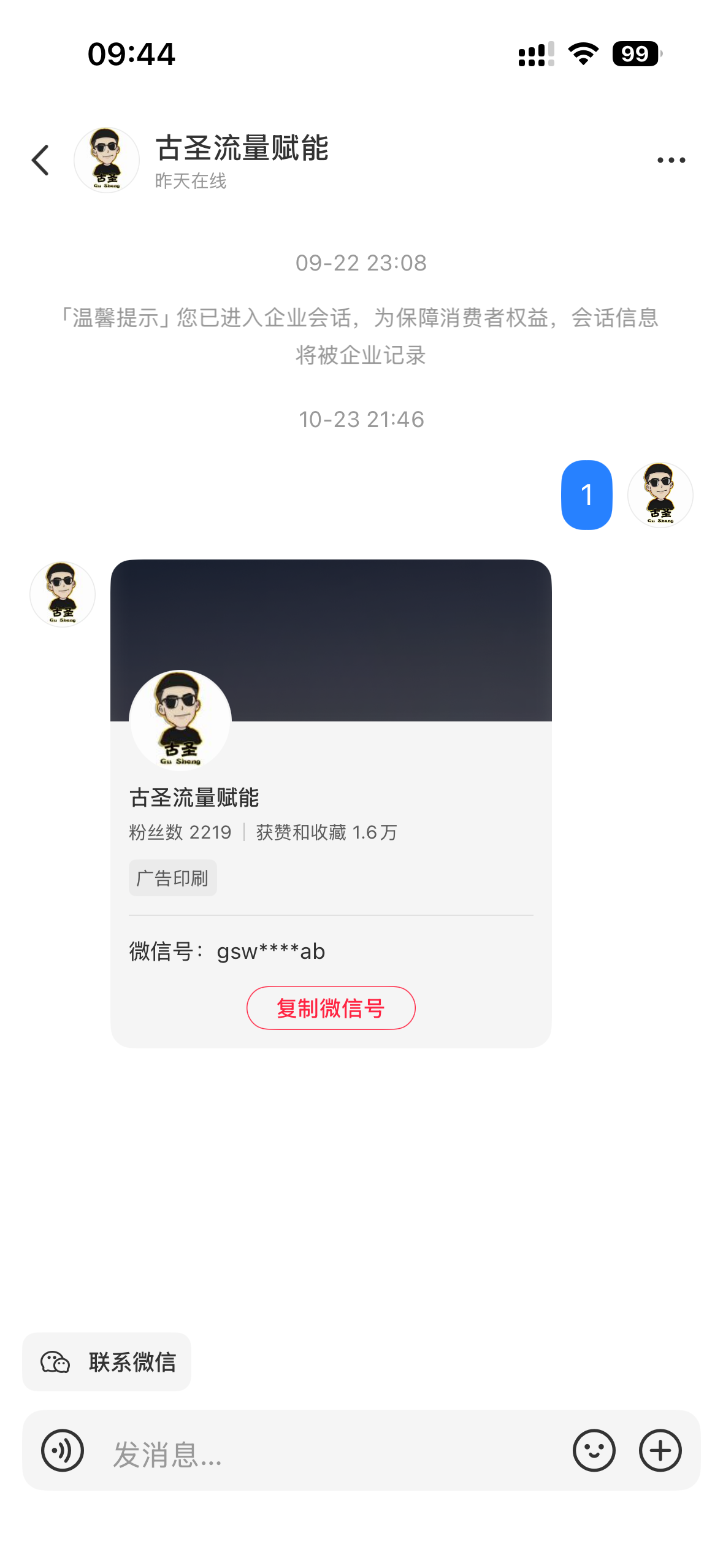Tap the plus icon for attachments

[660, 1451]
